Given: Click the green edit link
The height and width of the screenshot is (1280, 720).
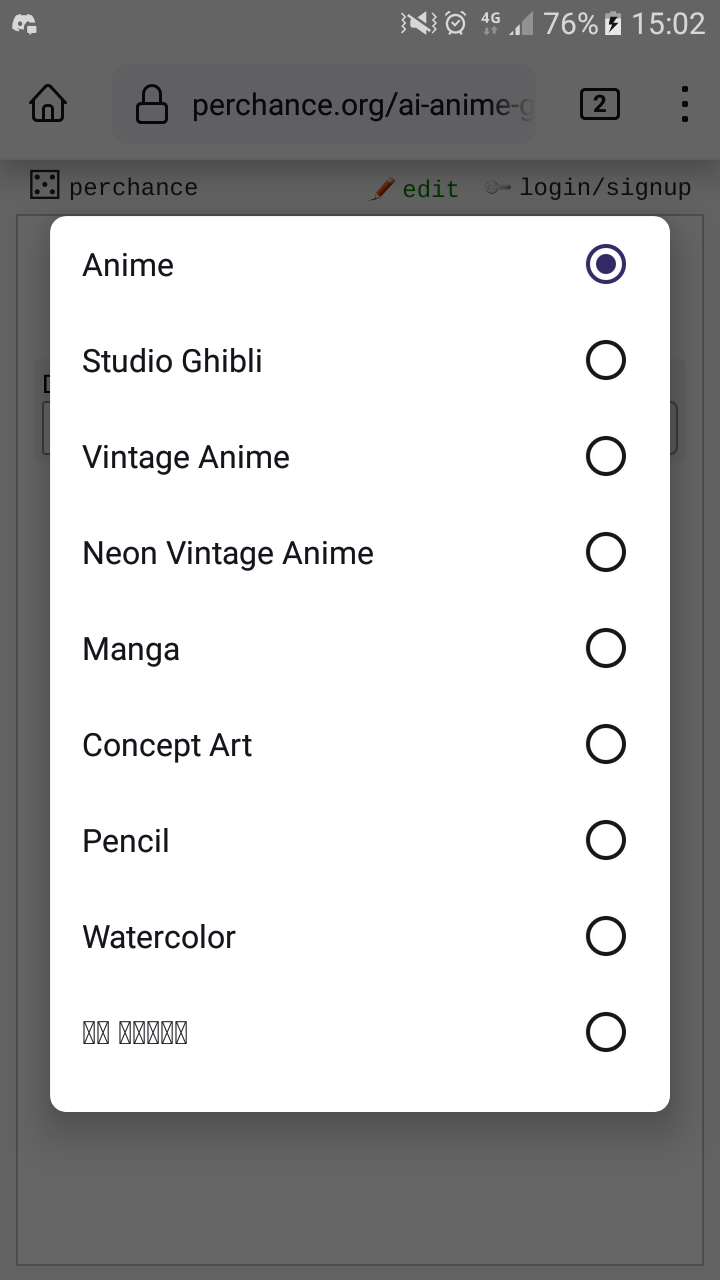Looking at the screenshot, I should (429, 188).
